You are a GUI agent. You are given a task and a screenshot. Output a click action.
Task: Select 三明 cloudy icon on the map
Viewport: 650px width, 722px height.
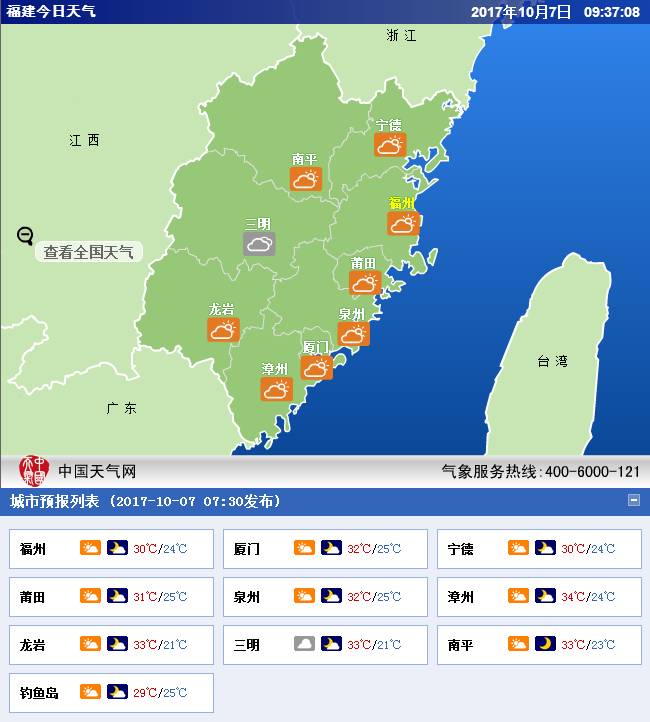pyautogui.click(x=259, y=243)
